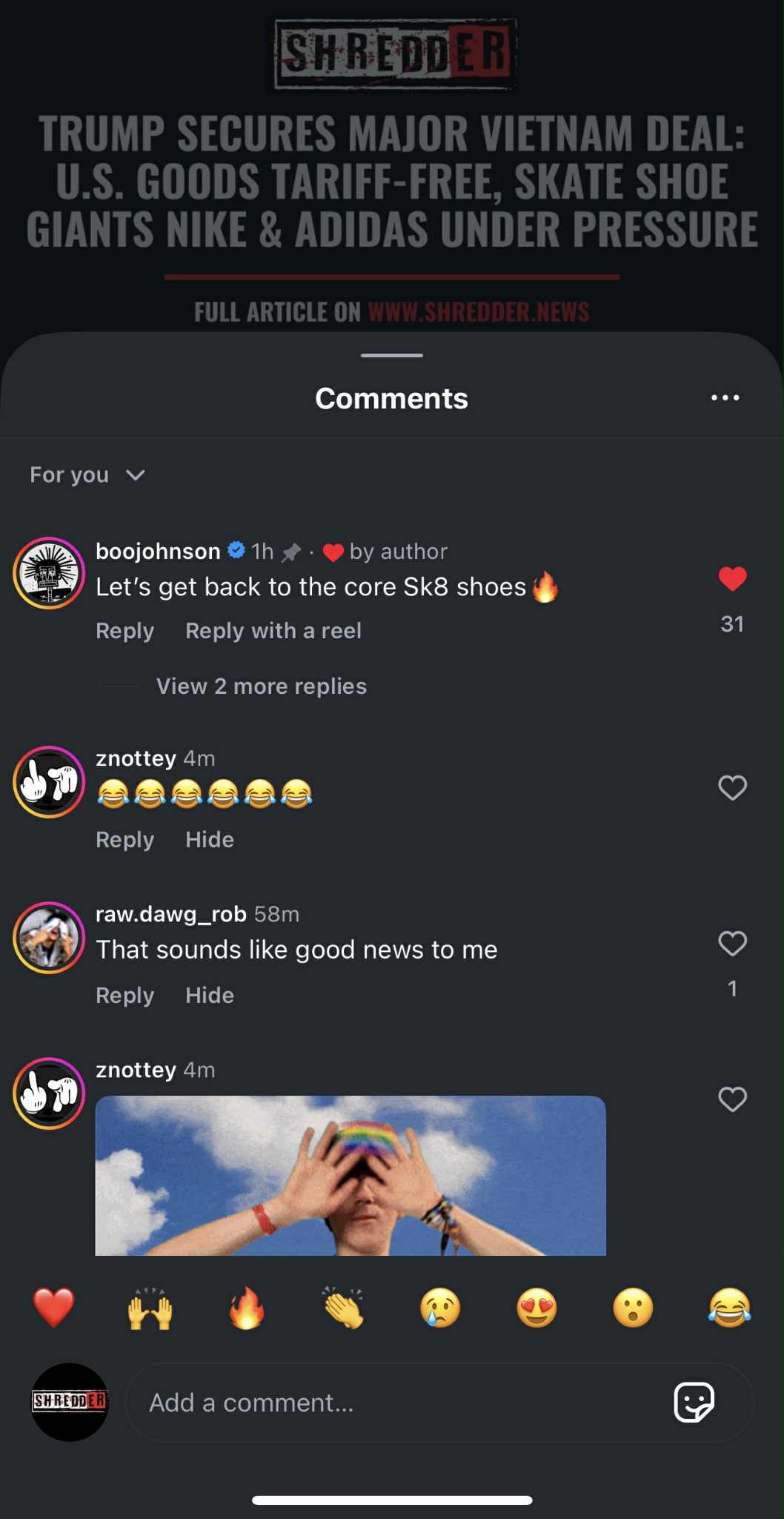This screenshot has height=1519, width=784.
Task: Insert the clapping hands emoji reaction
Action: pos(343,1308)
